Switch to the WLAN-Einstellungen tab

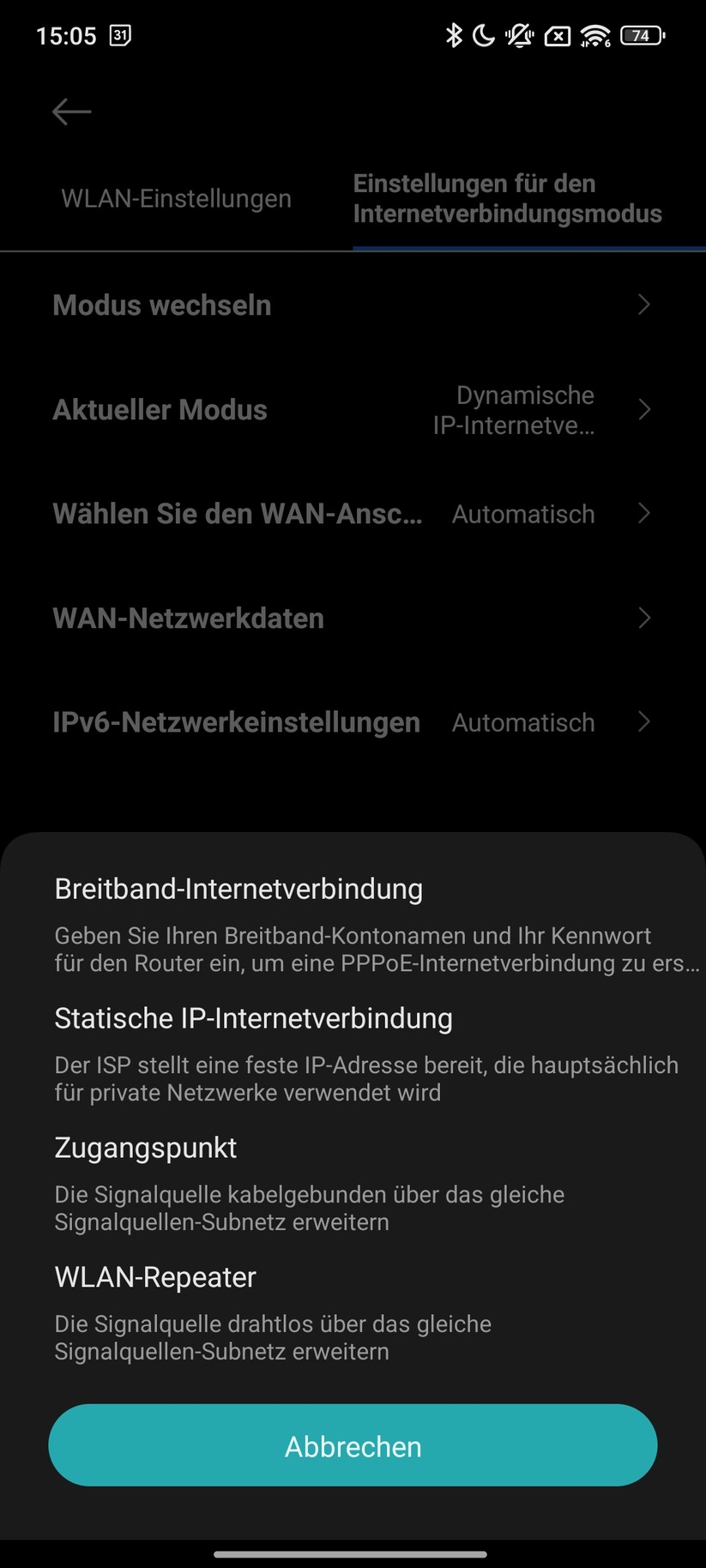point(176,198)
